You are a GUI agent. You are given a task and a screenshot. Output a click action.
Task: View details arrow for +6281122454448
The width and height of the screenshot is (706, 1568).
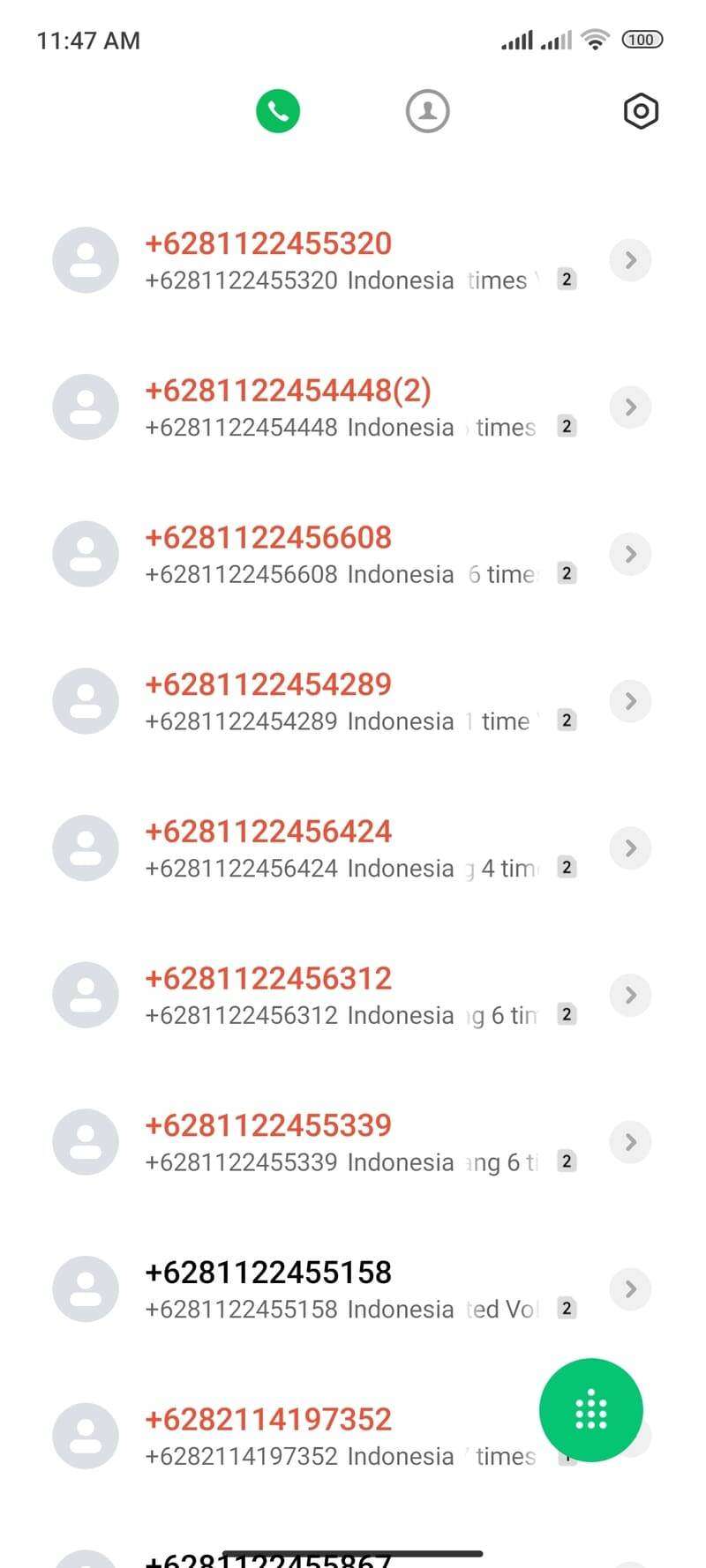coord(630,407)
